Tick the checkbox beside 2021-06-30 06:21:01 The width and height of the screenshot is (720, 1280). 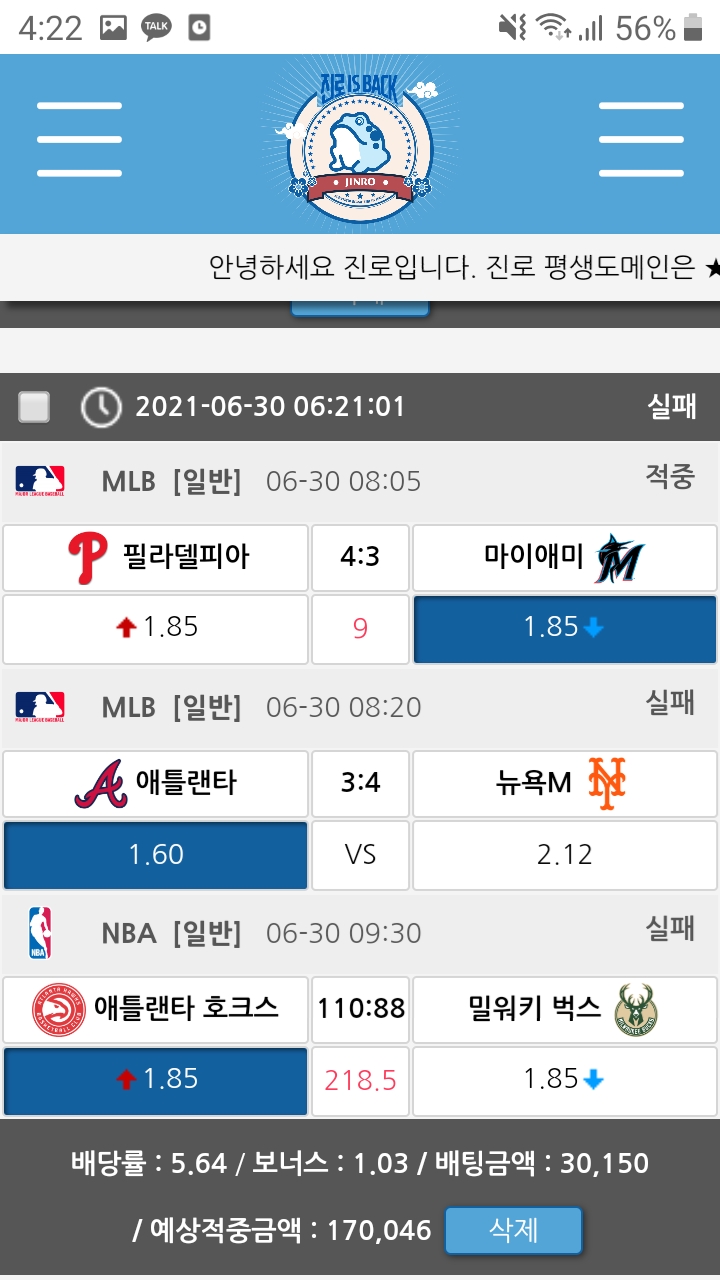34,407
